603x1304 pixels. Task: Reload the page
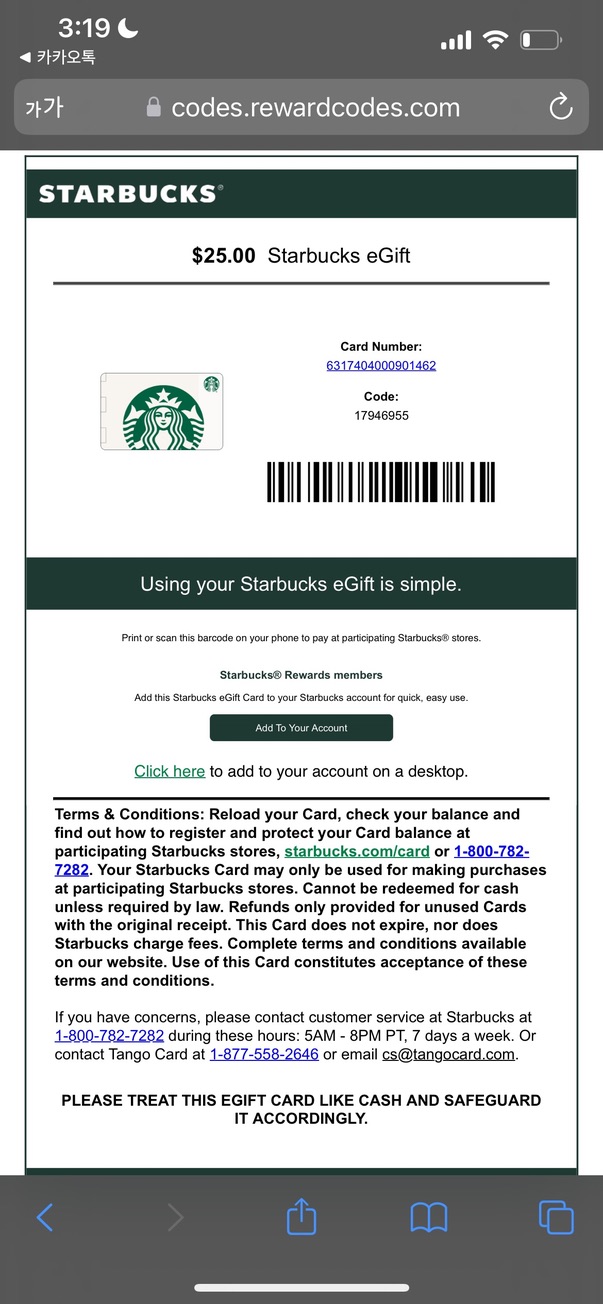point(560,107)
